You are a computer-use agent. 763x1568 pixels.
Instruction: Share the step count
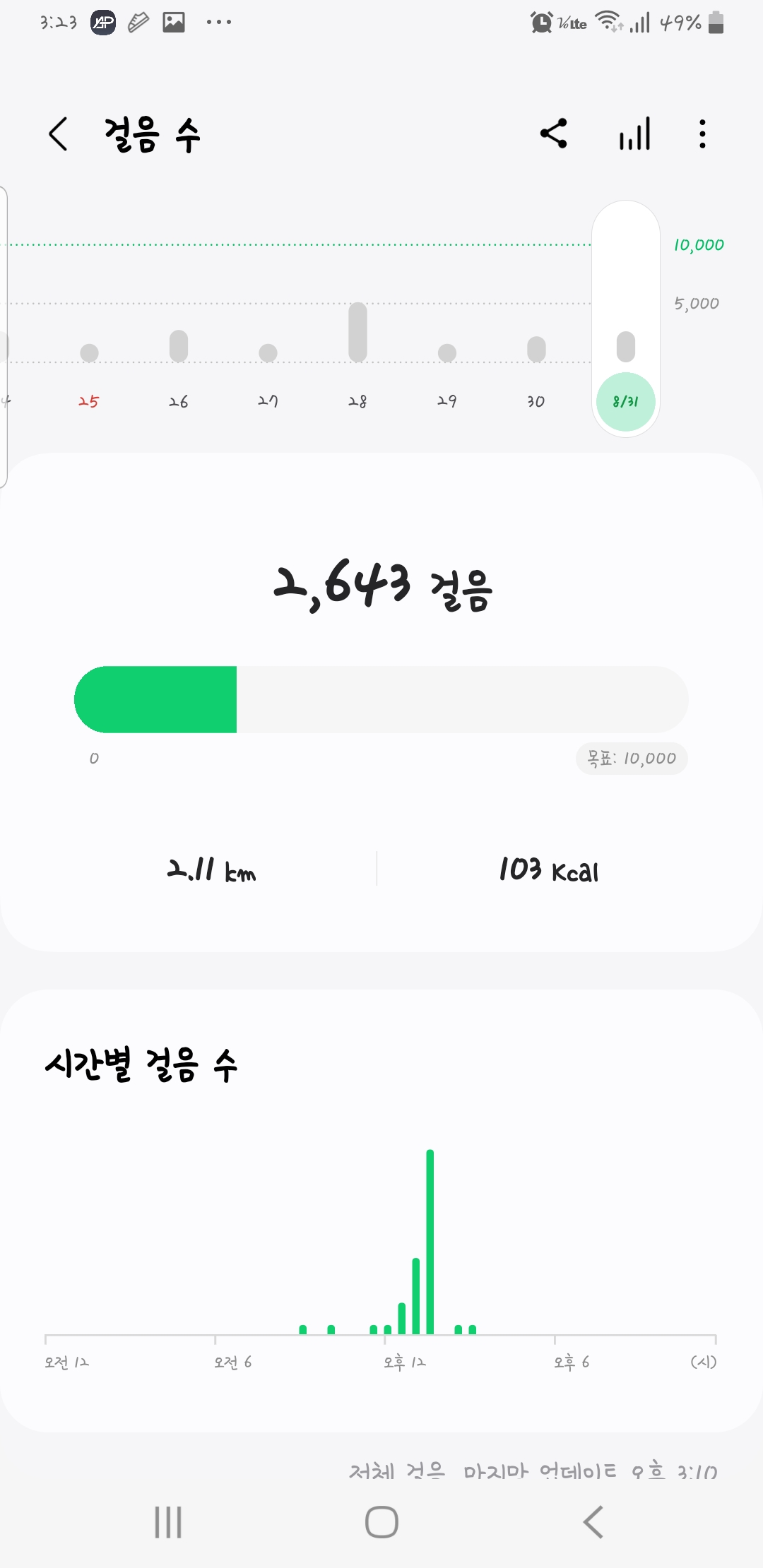tap(554, 133)
